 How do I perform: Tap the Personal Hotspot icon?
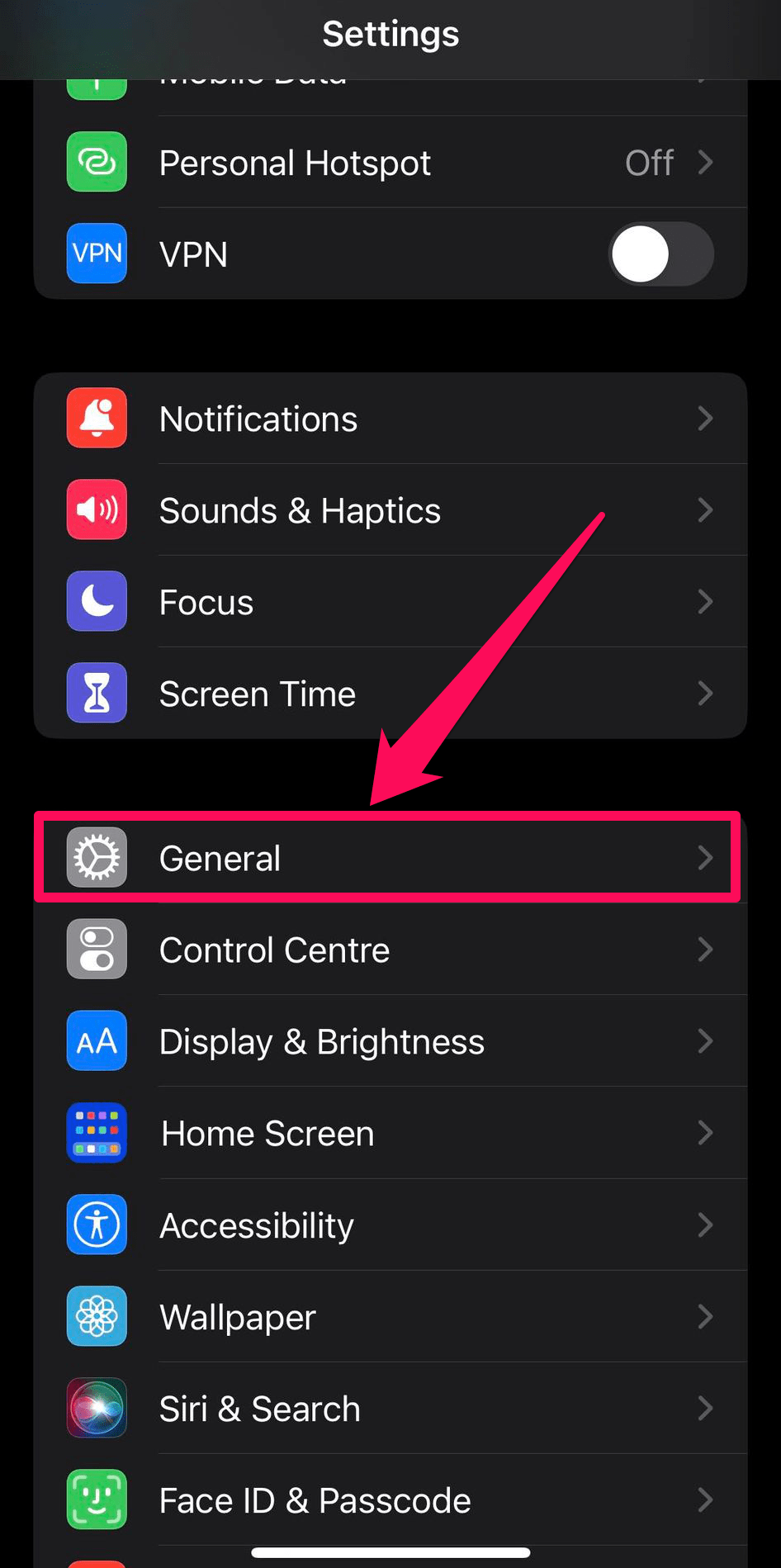pyautogui.click(x=97, y=162)
